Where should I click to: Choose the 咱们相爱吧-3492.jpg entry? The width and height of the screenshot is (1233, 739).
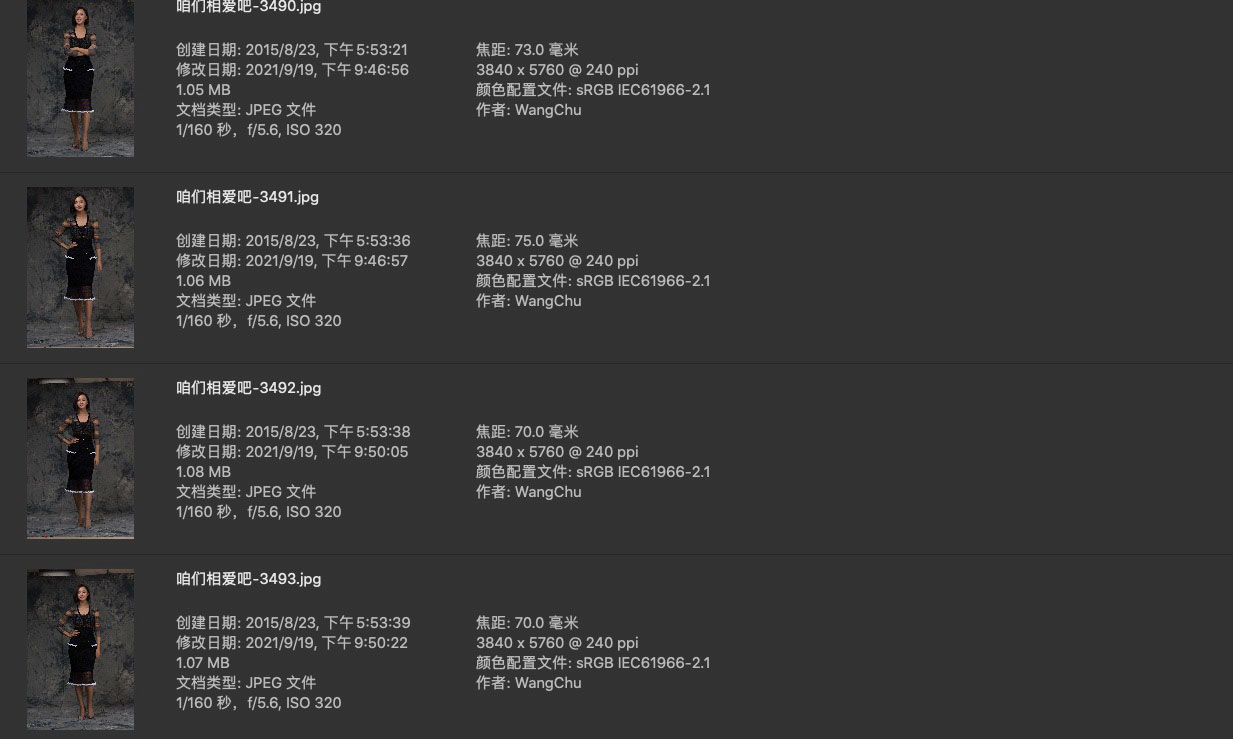pos(249,388)
